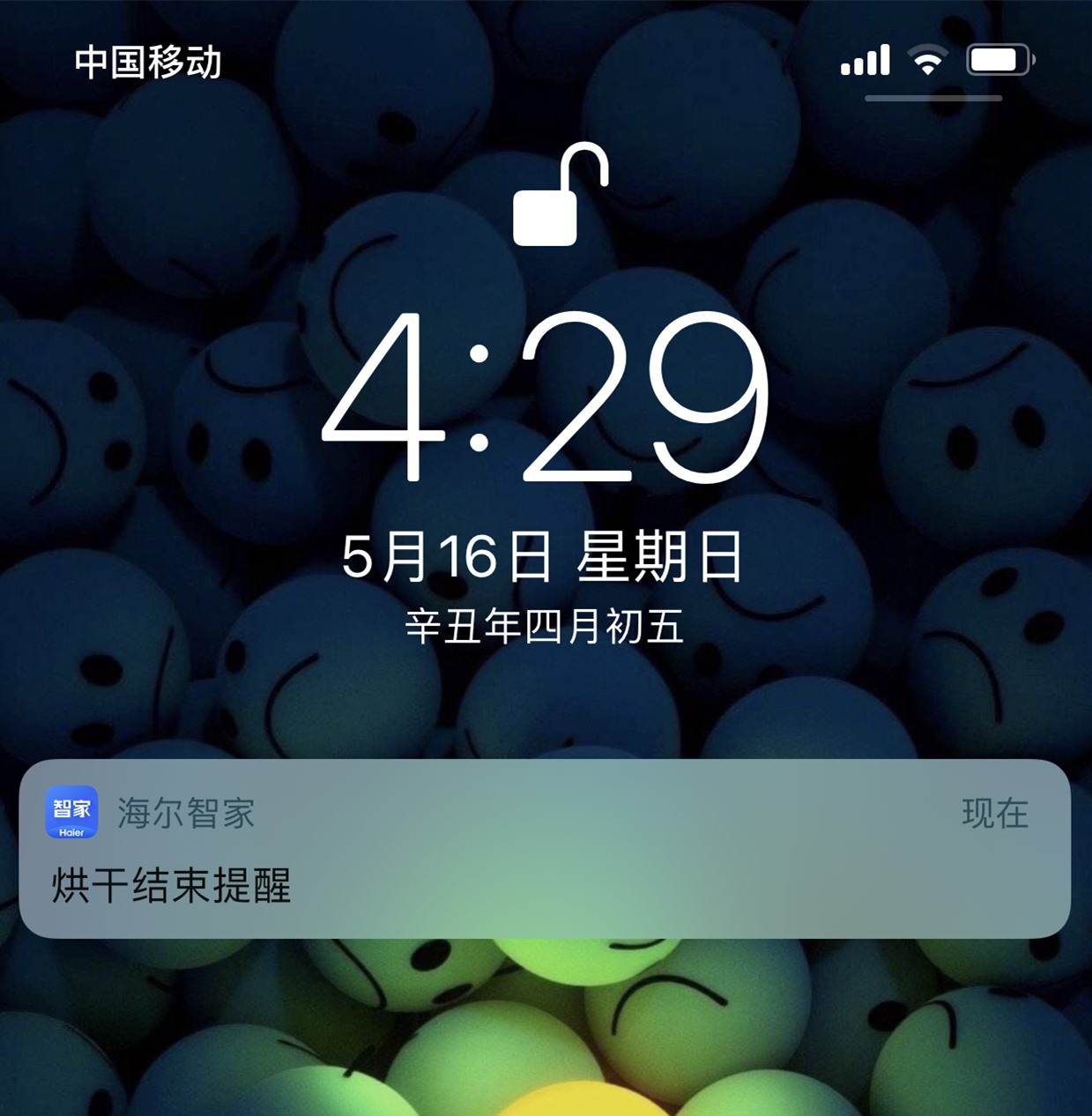The image size is (1092, 1116).
Task: Tap the 现在 timestamp on the notification
Action: [994, 815]
